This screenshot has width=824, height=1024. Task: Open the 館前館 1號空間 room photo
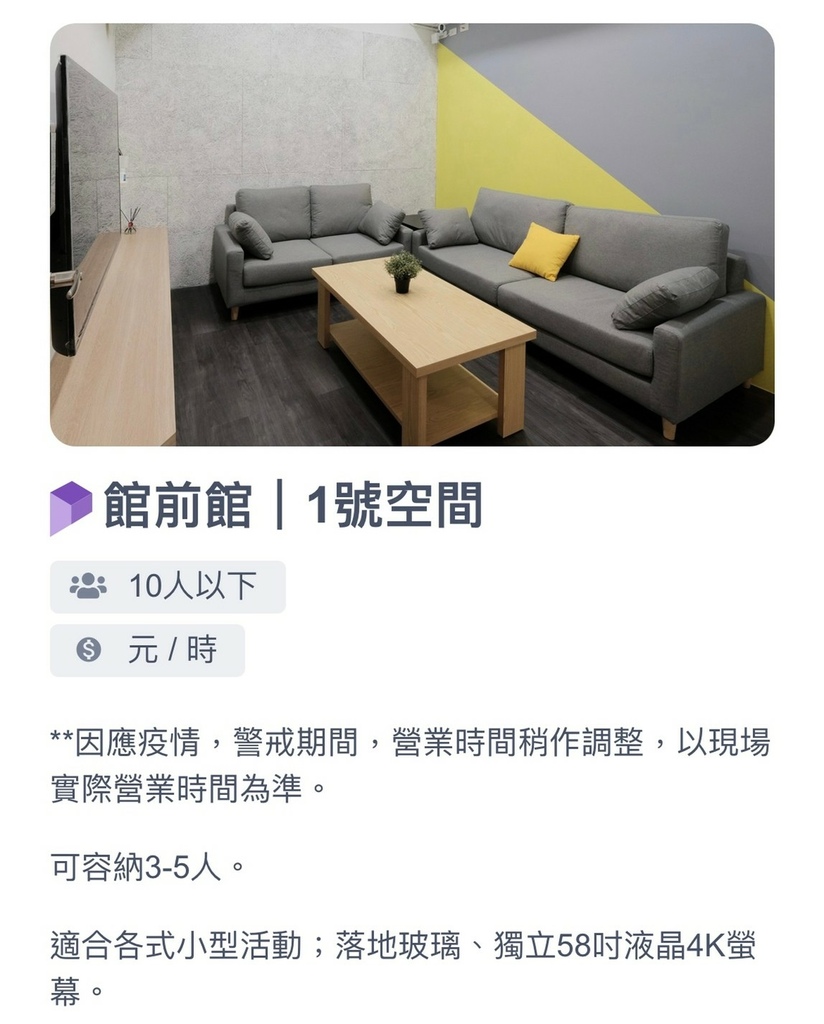(412, 235)
